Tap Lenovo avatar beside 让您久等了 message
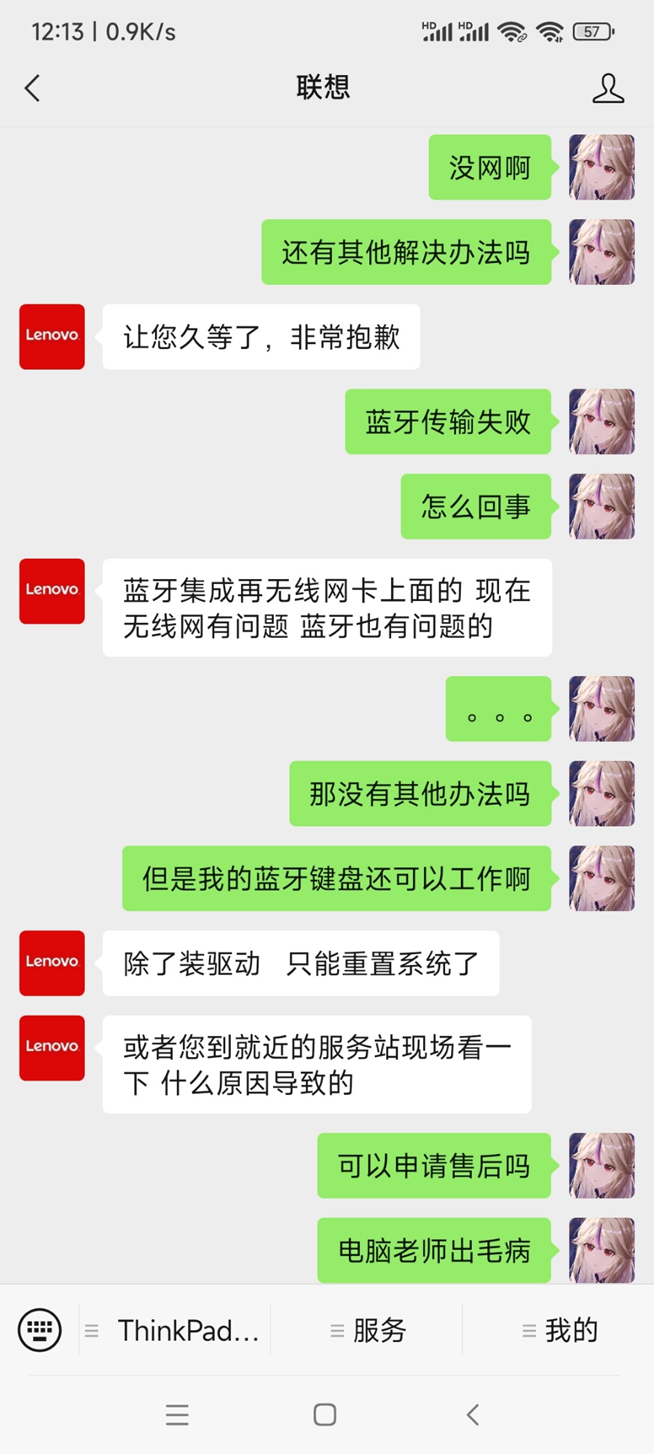This screenshot has height=1454, width=654. pyautogui.click(x=52, y=337)
